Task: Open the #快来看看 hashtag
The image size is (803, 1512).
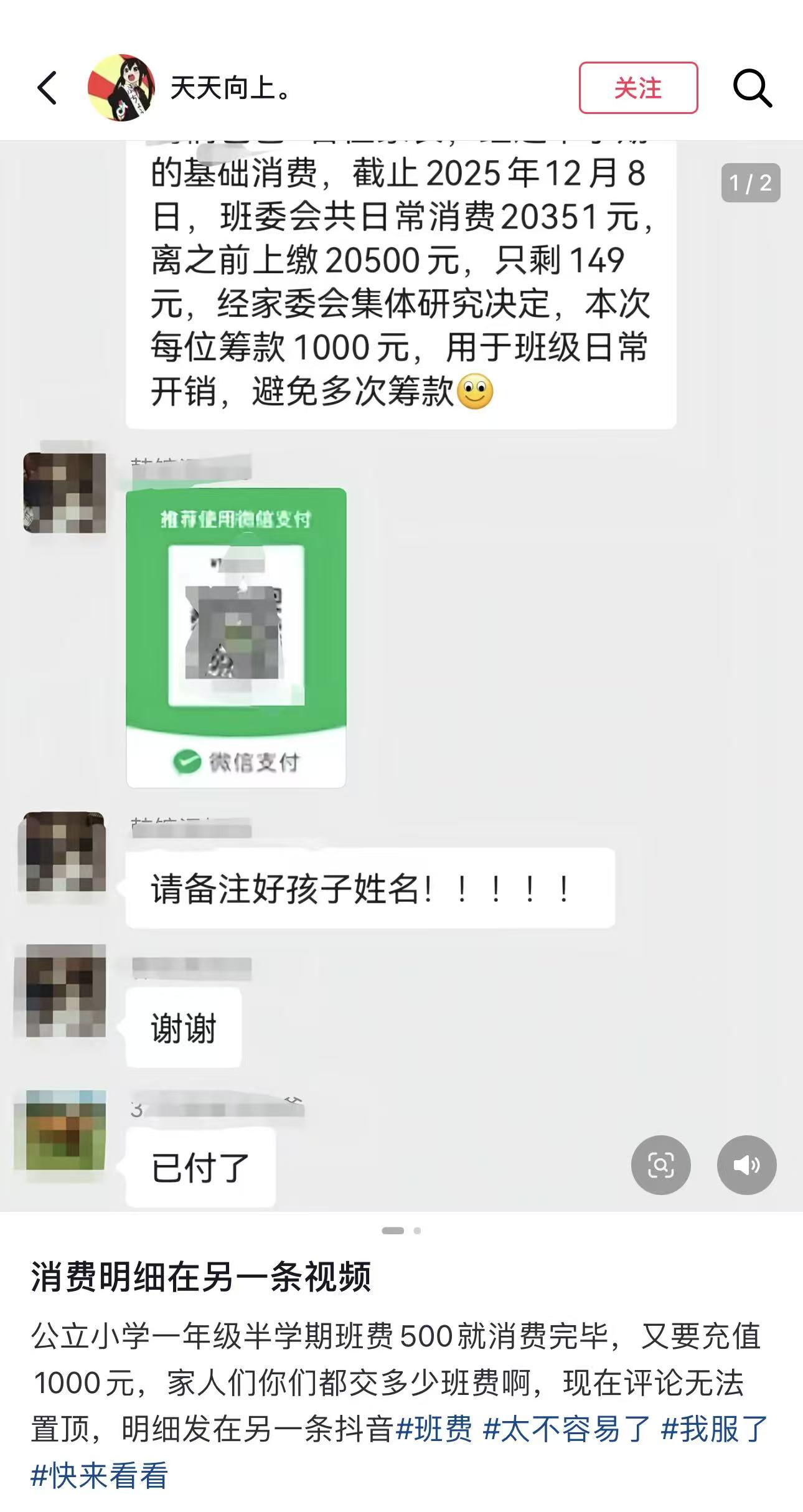Action: 100,1475
